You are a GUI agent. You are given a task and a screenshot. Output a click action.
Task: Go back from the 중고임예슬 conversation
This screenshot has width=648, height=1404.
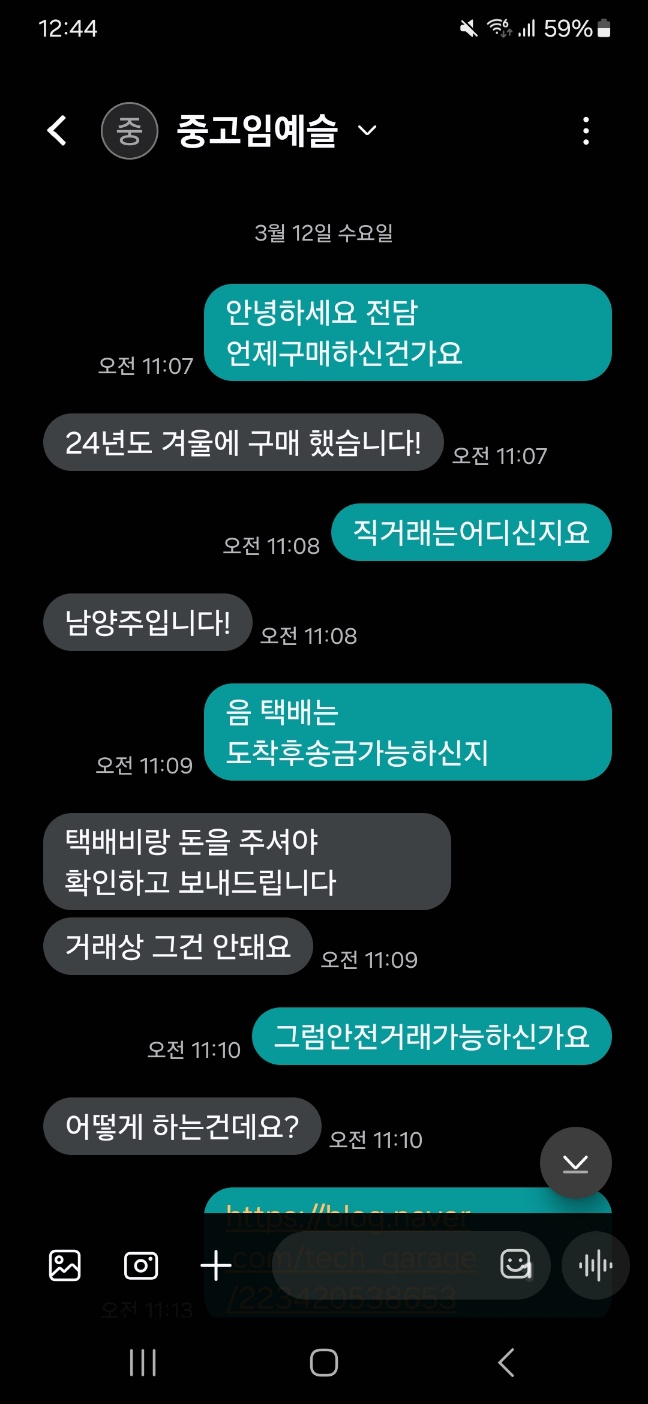[x=57, y=131]
